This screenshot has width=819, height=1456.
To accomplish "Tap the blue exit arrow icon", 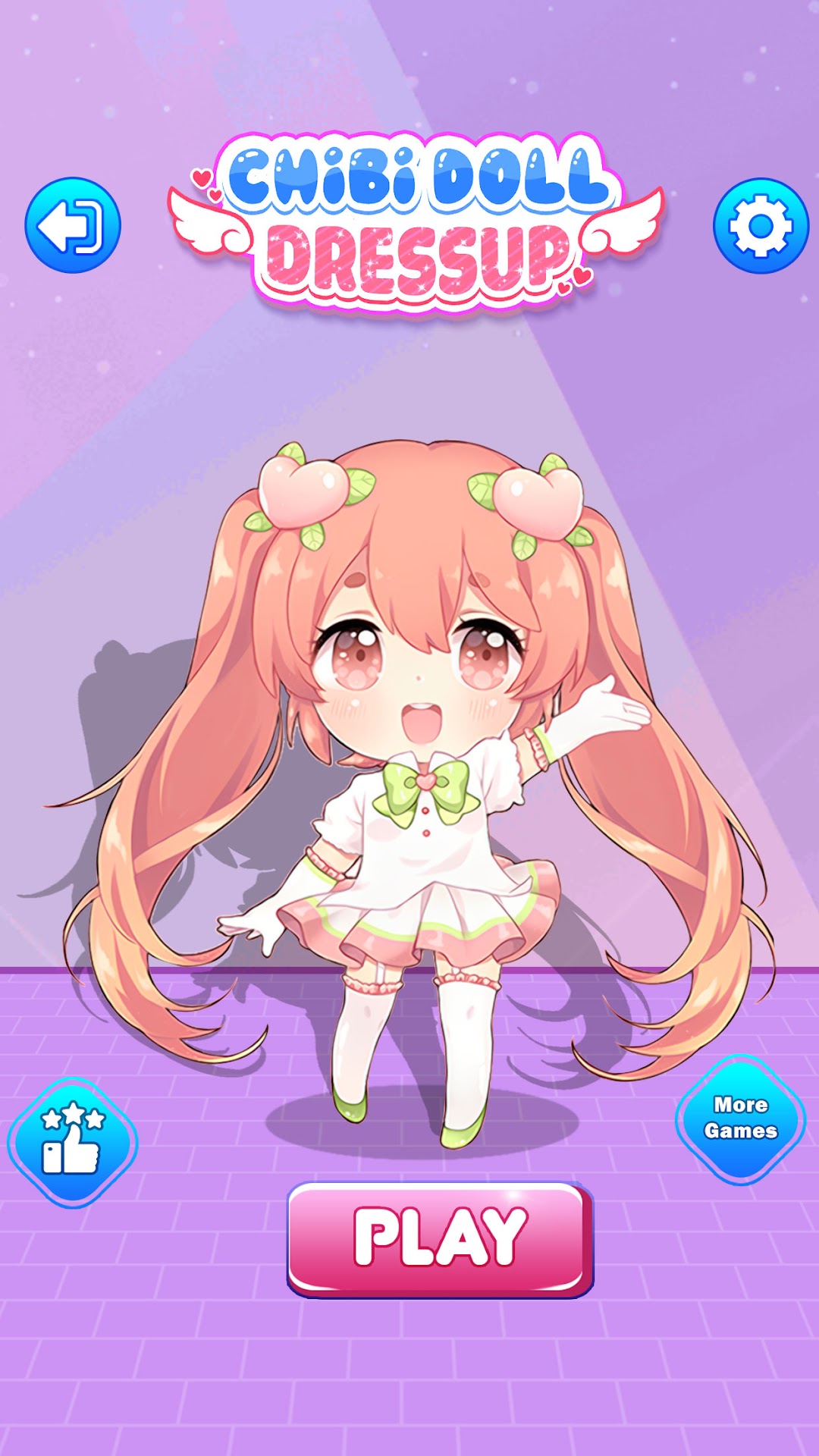I will (x=73, y=225).
